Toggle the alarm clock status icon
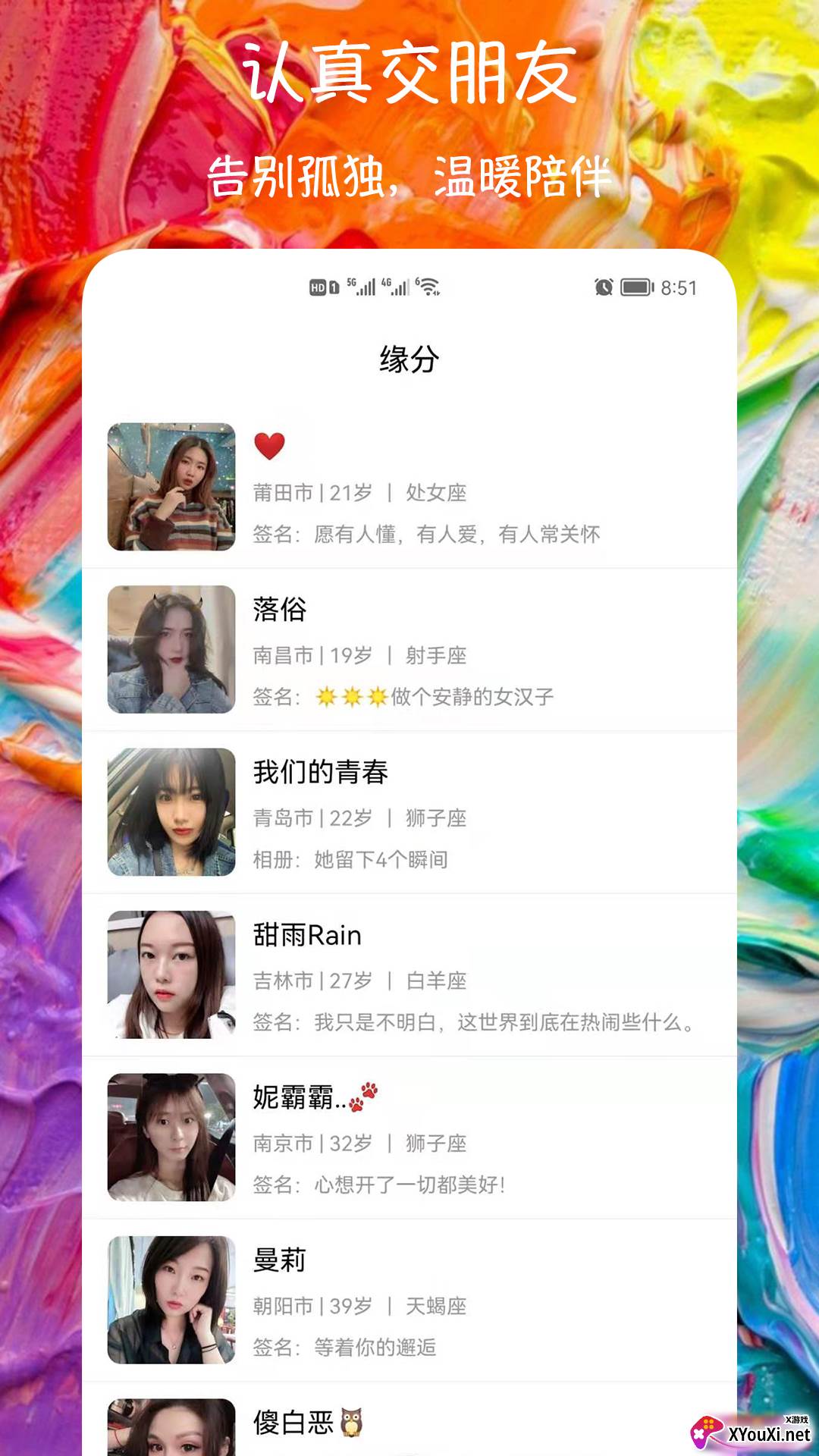The height and width of the screenshot is (1456, 819). coord(603,287)
